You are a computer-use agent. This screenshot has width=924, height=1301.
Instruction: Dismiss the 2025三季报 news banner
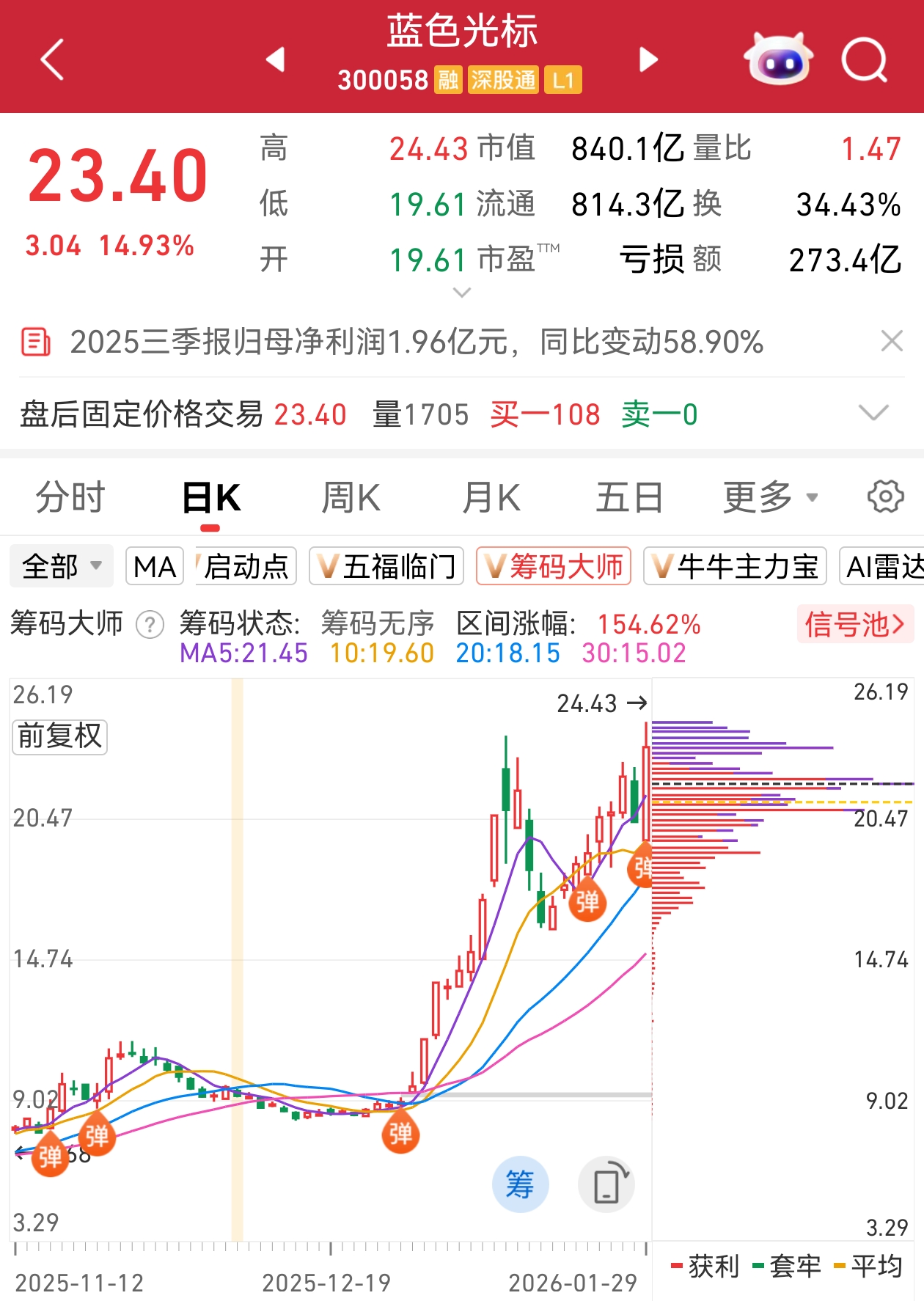(891, 341)
